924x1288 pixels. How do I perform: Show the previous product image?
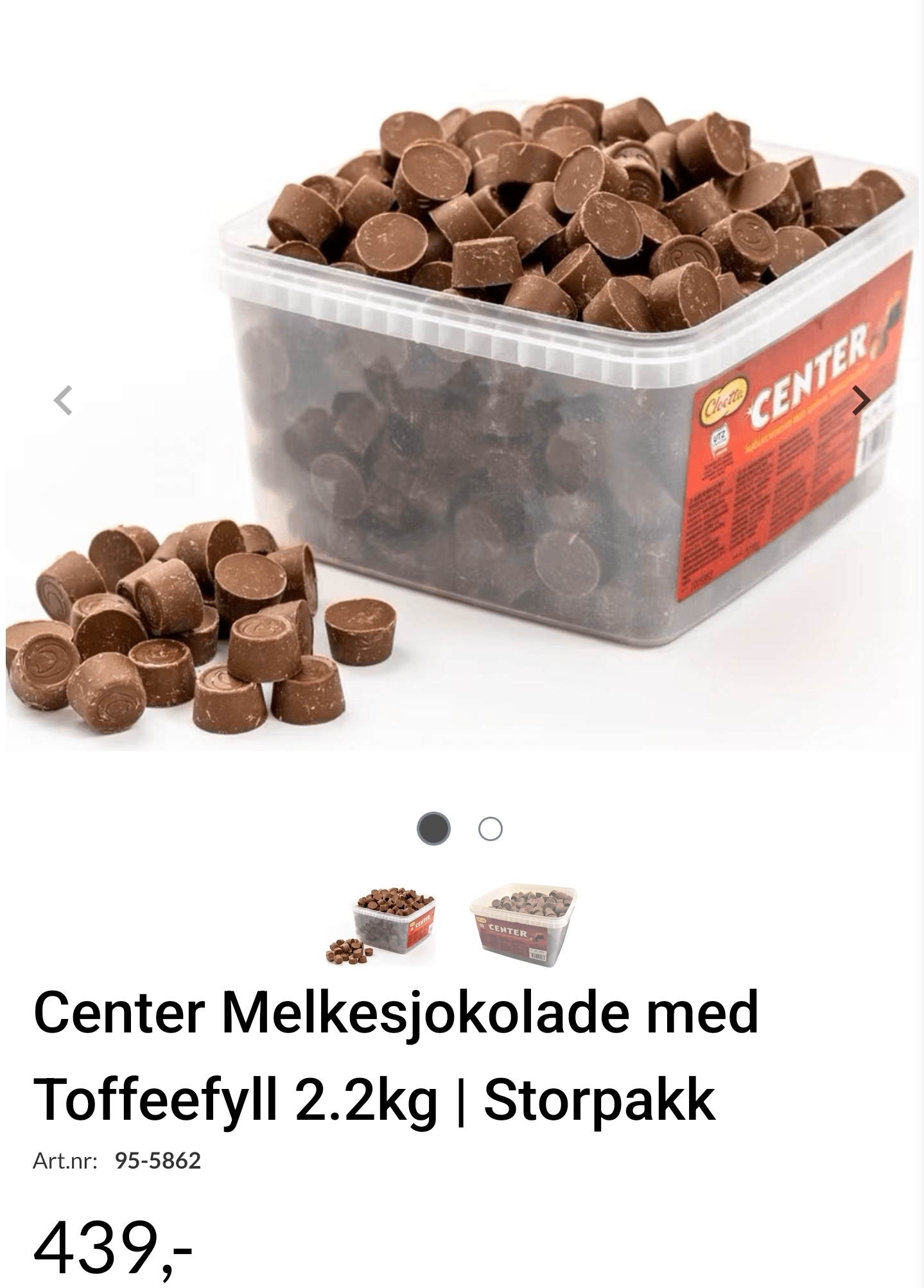62,401
